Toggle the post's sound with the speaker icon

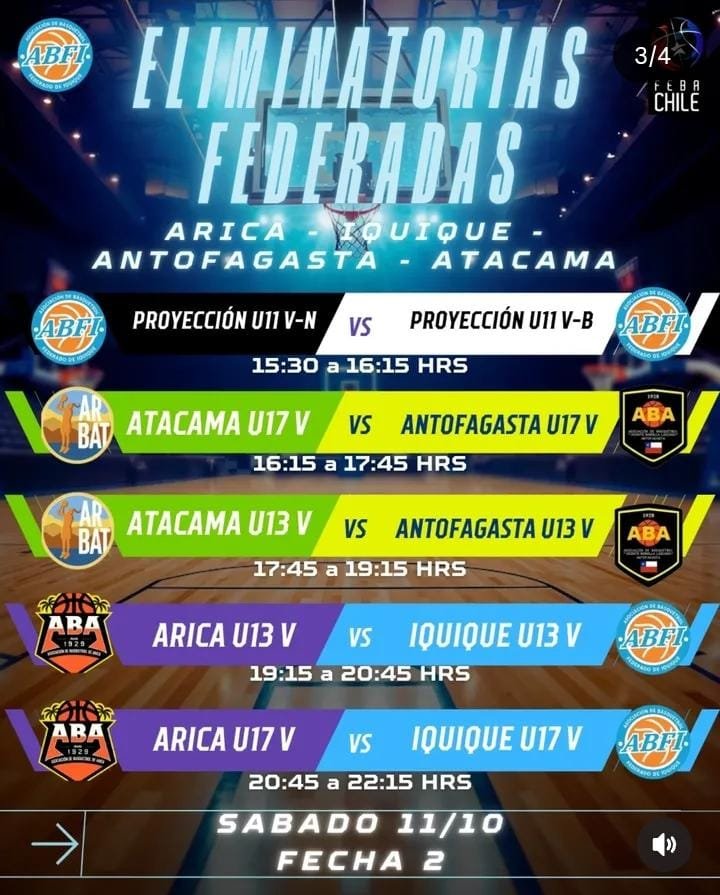pyautogui.click(x=664, y=845)
